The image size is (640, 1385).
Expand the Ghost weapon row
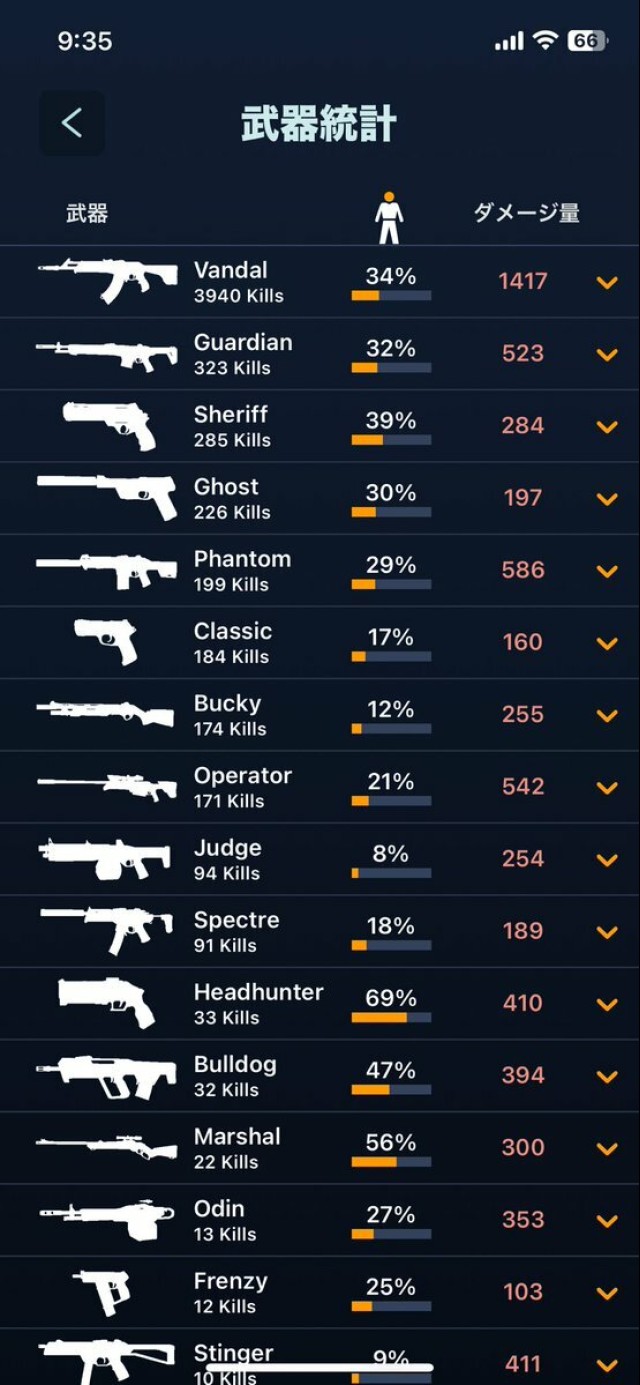[x=607, y=499]
